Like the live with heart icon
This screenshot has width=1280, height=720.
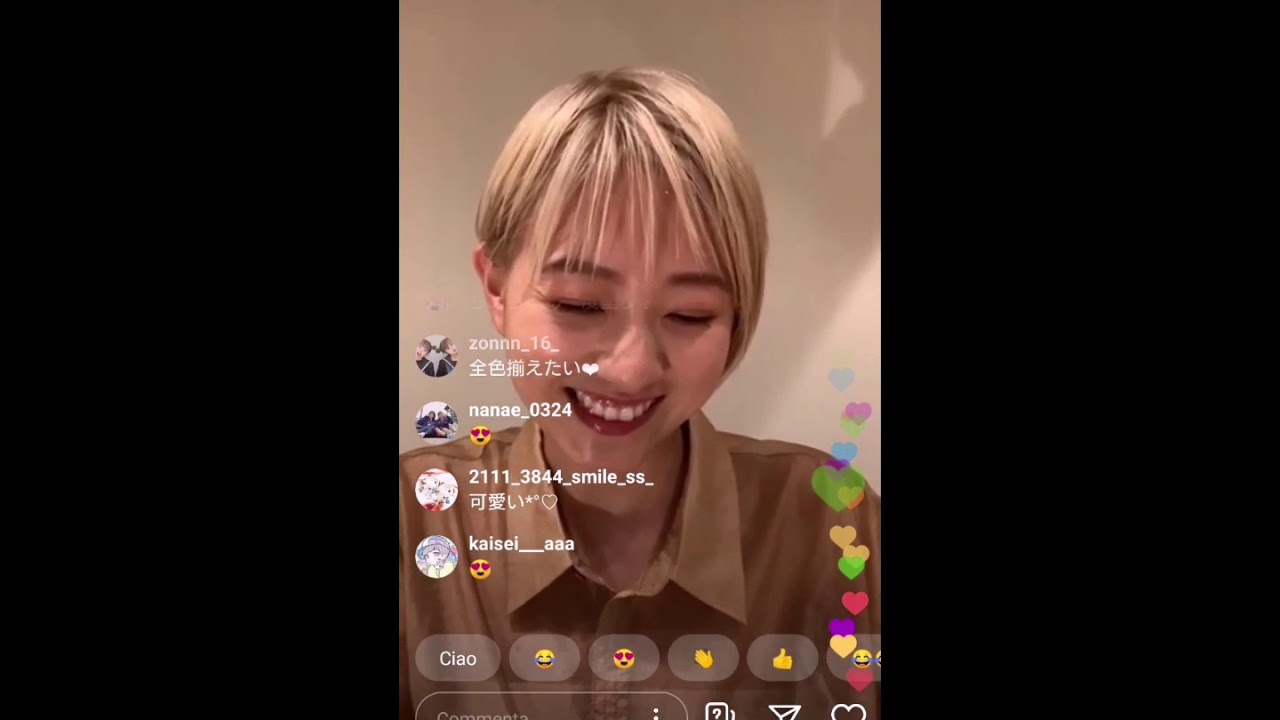[848, 712]
